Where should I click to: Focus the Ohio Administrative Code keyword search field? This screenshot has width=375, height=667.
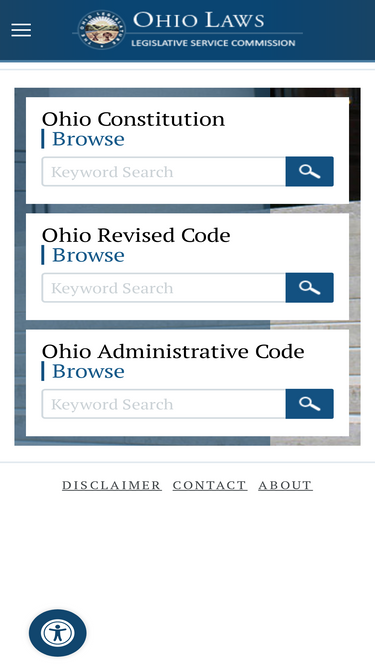164,404
